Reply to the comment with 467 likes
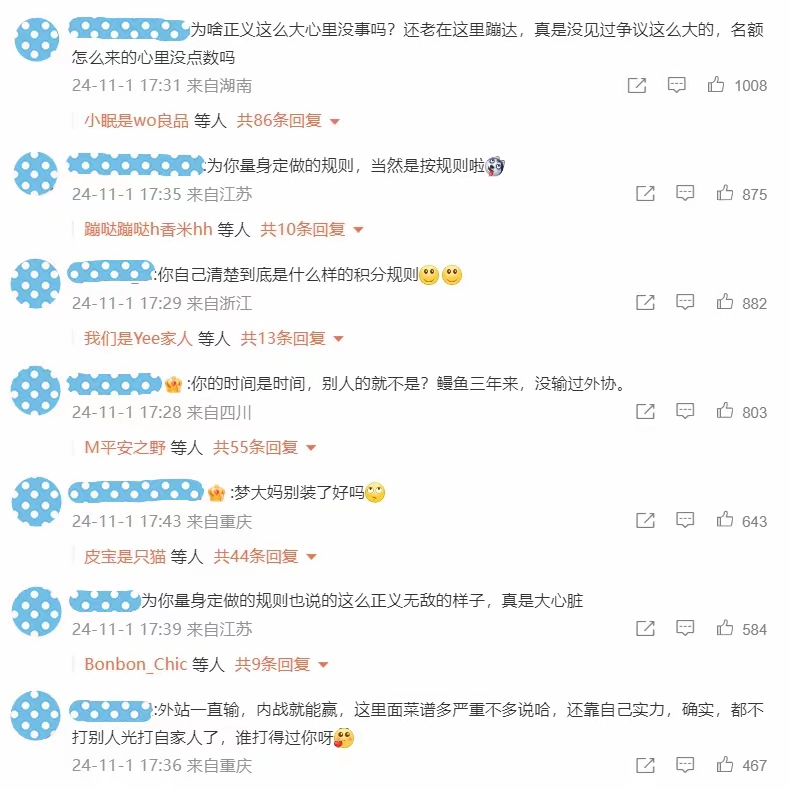Viewport: 790px width, 790px height. 685,765
